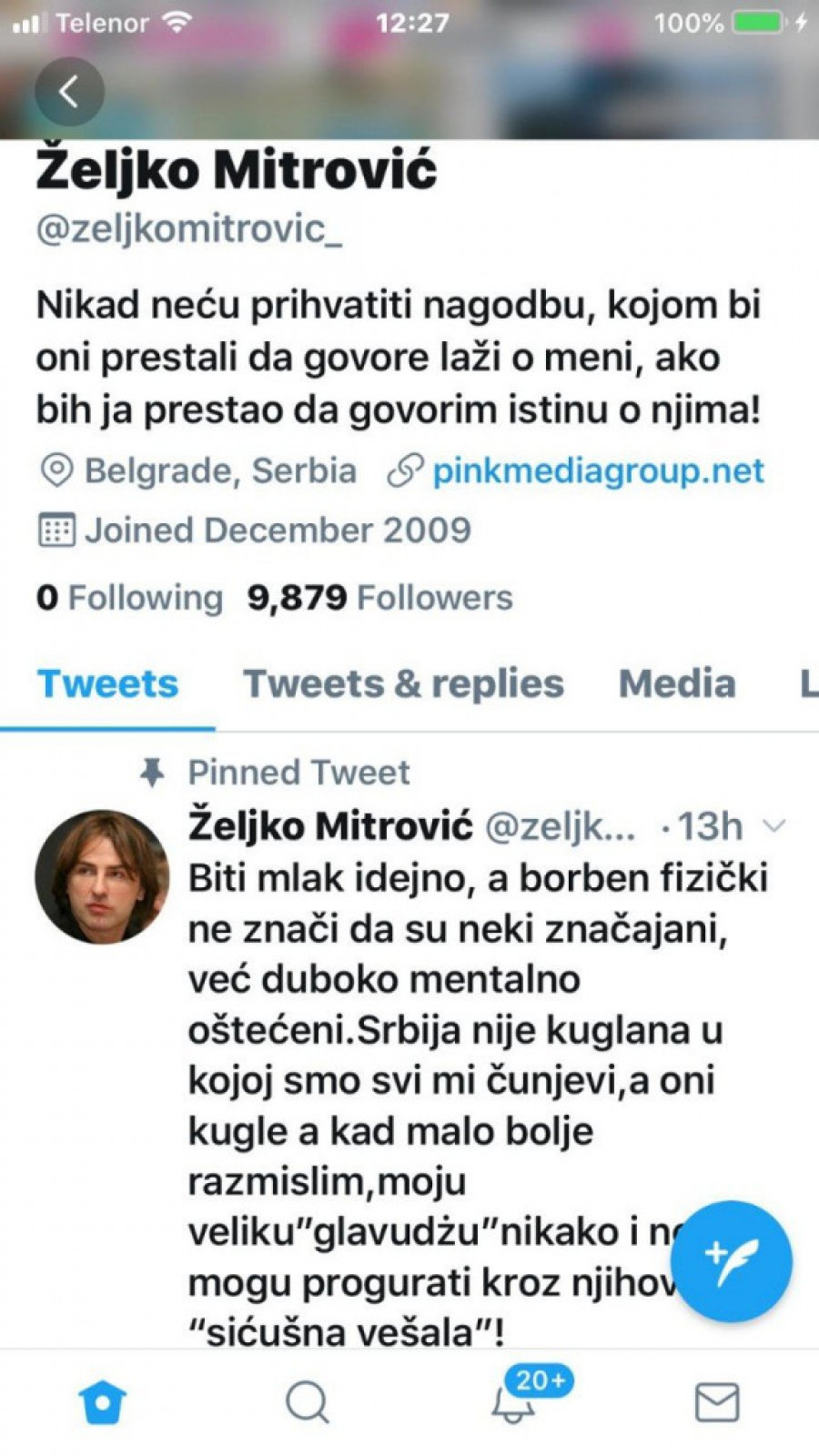The width and height of the screenshot is (819, 1456).
Task: View the 0 Following list
Action: [129, 598]
